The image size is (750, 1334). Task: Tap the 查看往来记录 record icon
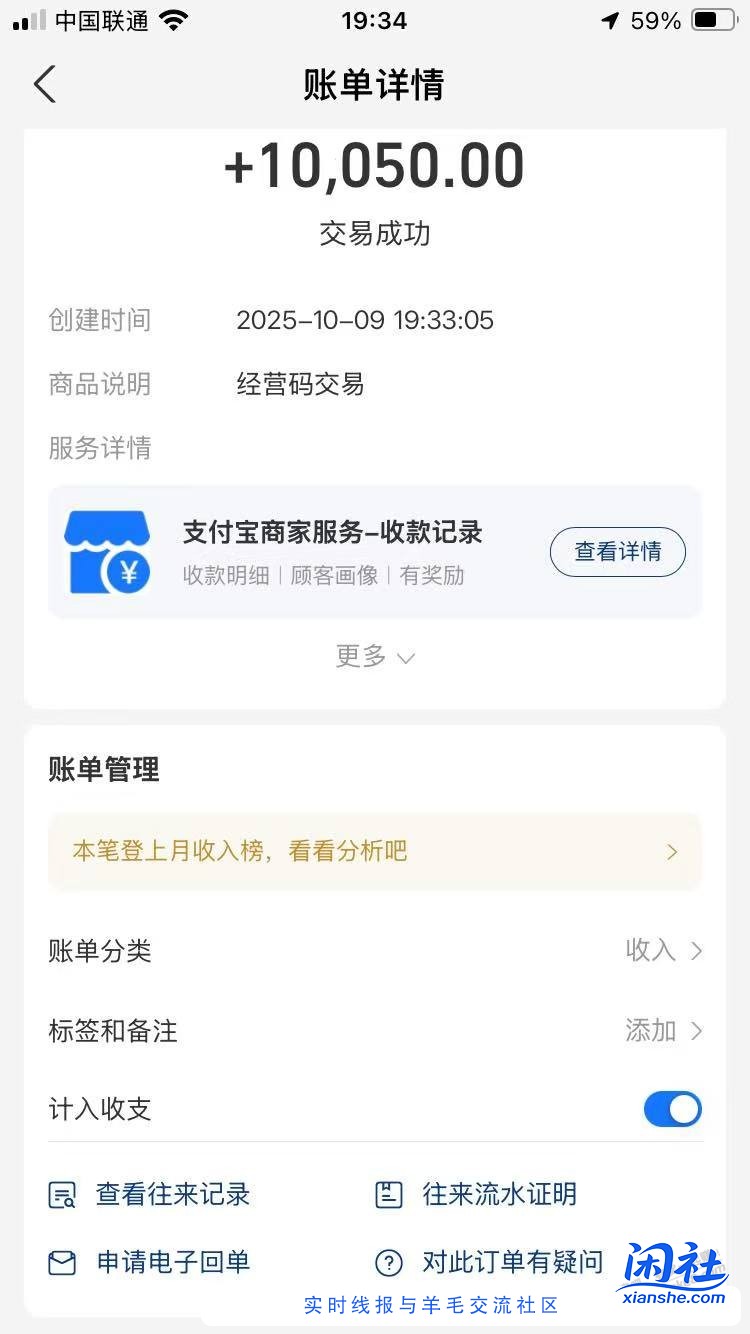[62, 1194]
